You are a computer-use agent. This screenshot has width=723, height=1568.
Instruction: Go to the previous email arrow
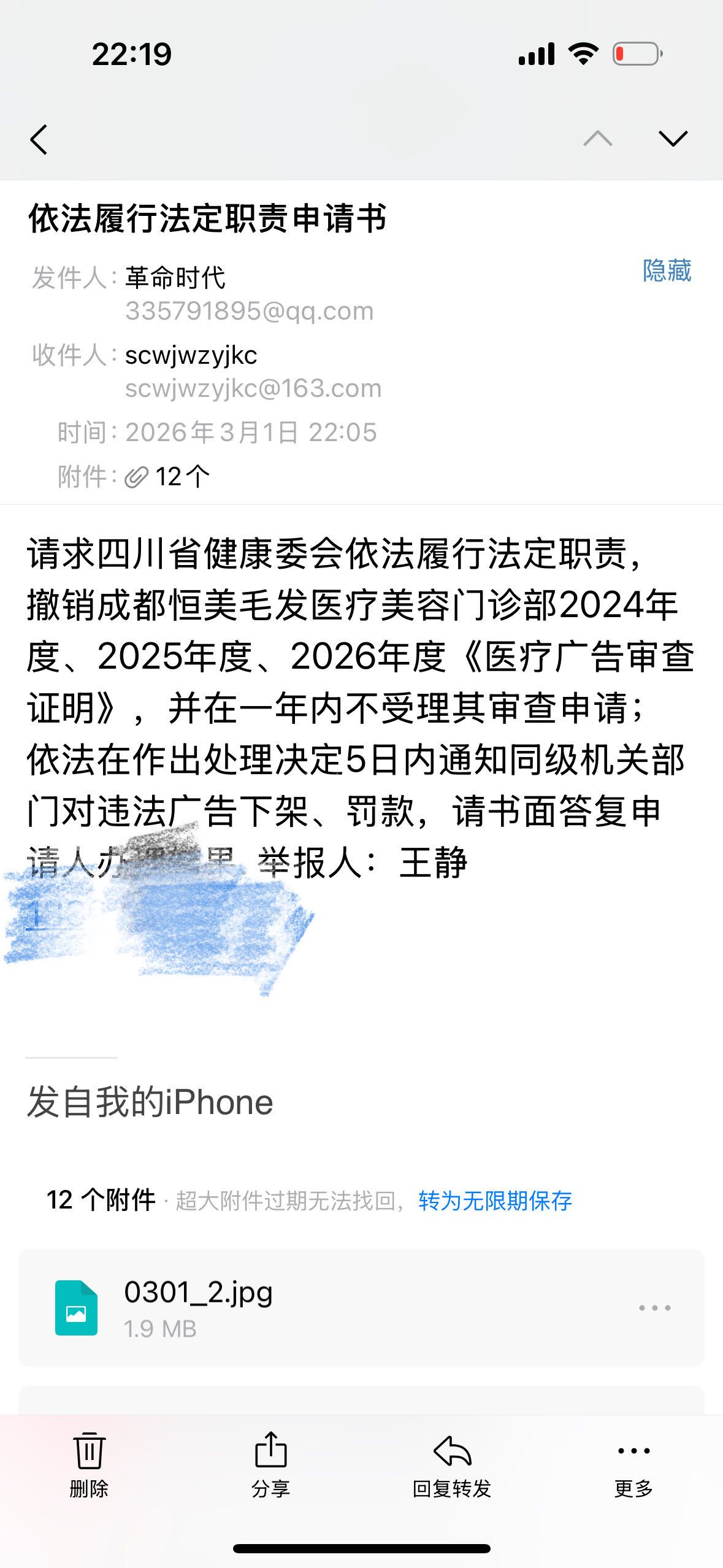click(598, 139)
